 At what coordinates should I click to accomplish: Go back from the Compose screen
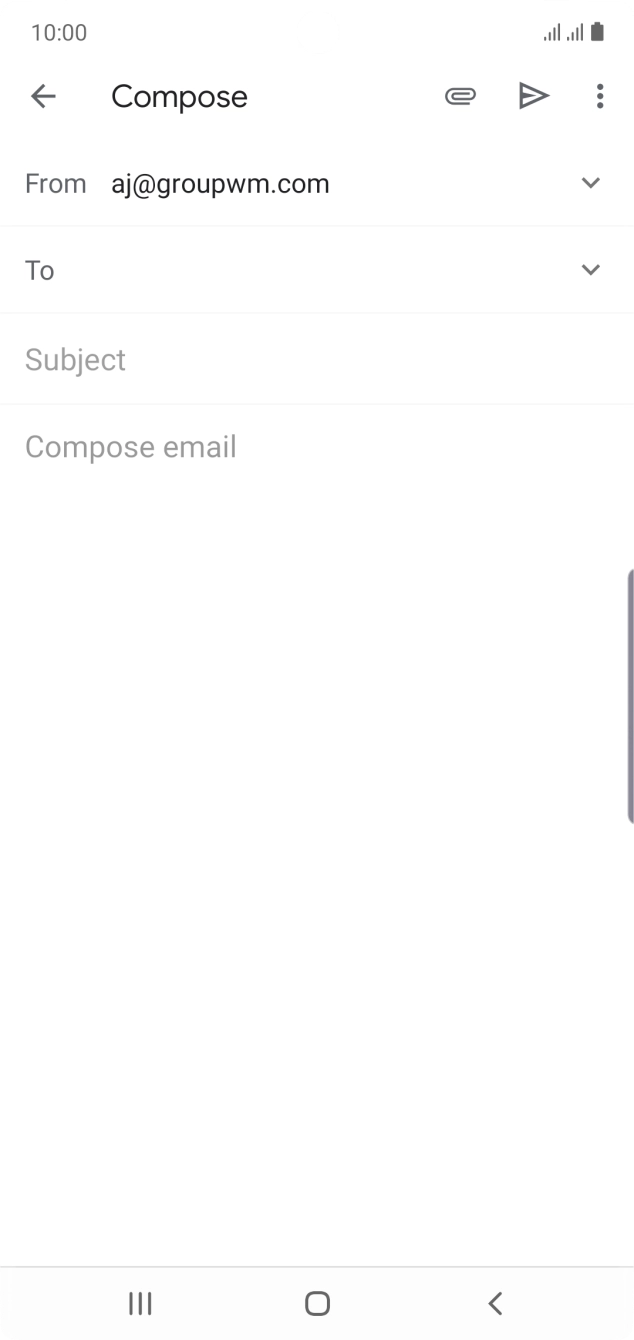pos(43,96)
